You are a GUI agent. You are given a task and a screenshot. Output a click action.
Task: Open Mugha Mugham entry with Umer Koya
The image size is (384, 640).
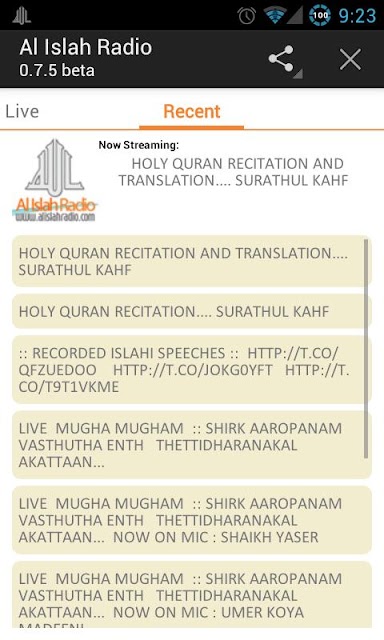pos(192,594)
